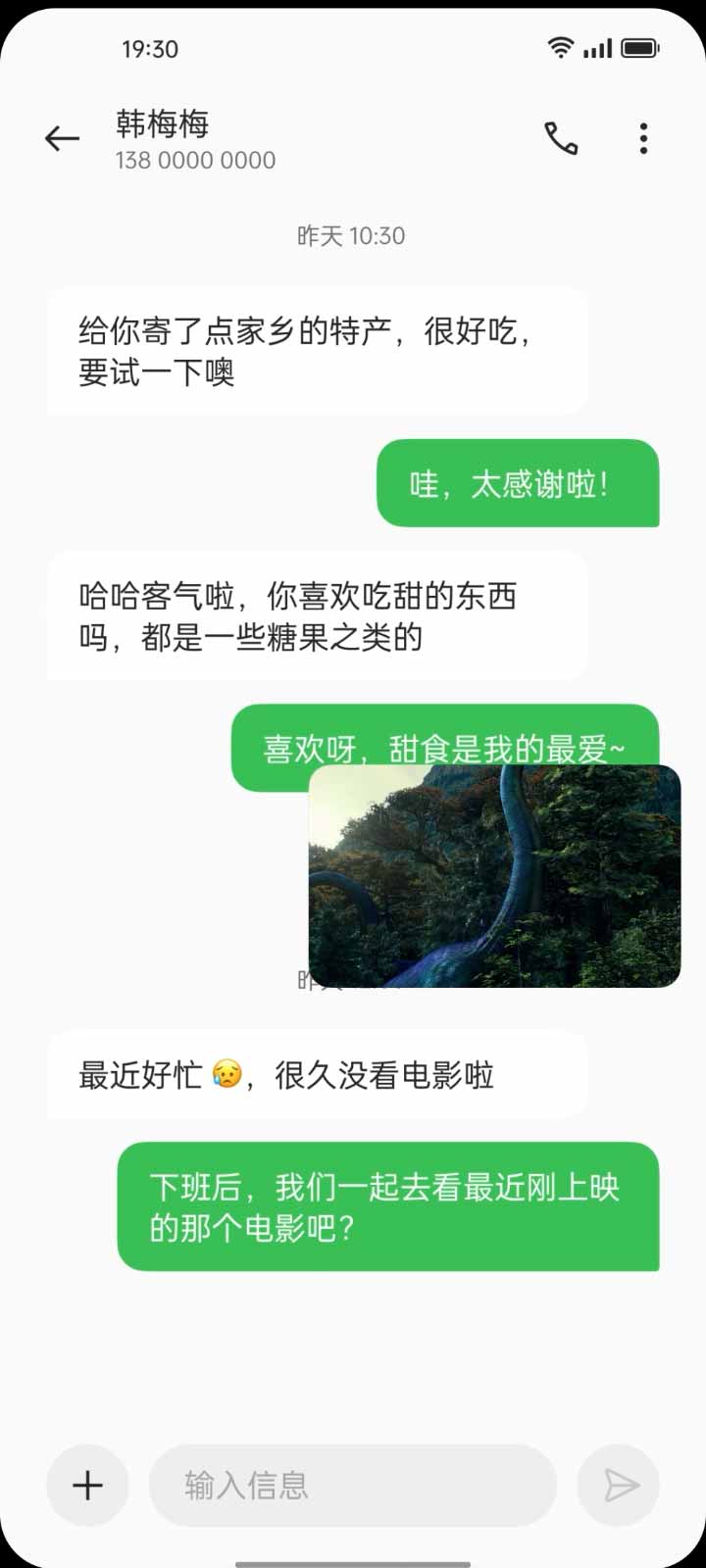Send the message with the arrow icon

(619, 1486)
